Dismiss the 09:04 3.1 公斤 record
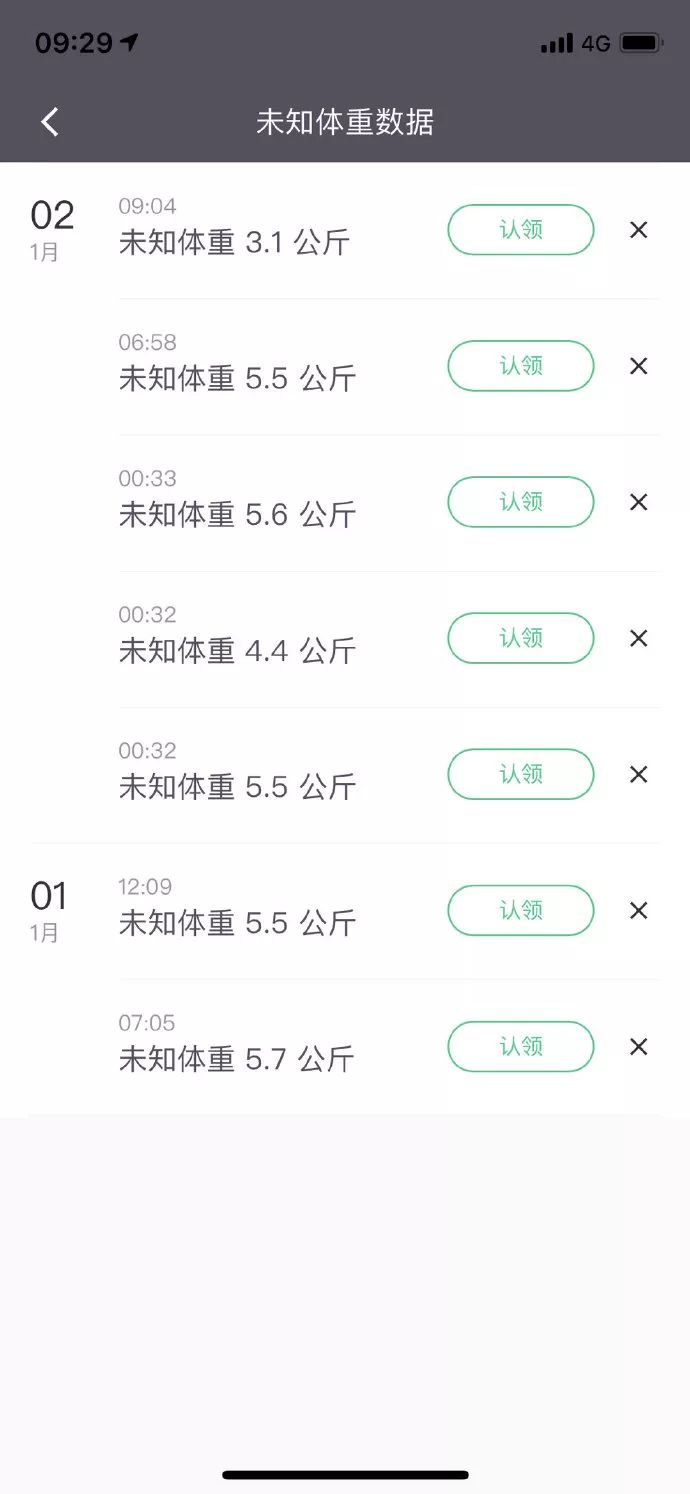 (638, 230)
